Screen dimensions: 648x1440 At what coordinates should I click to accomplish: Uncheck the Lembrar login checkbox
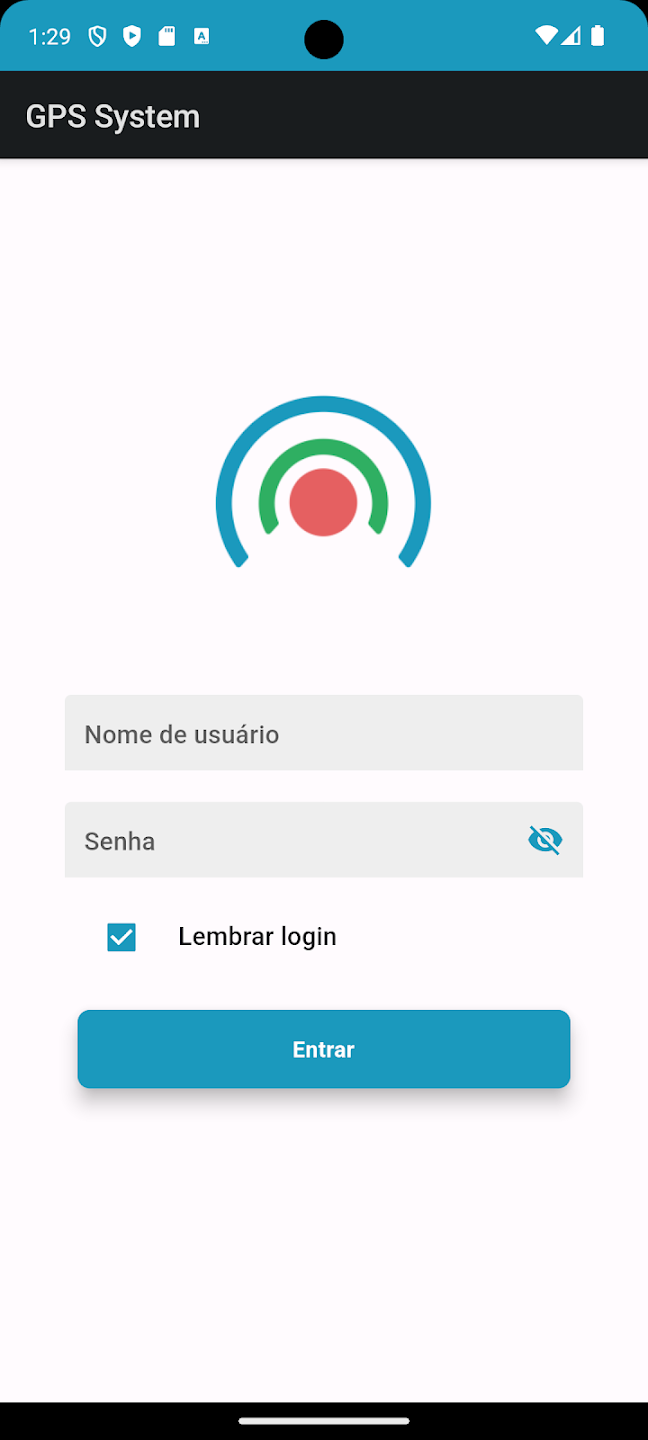pyautogui.click(x=122, y=937)
